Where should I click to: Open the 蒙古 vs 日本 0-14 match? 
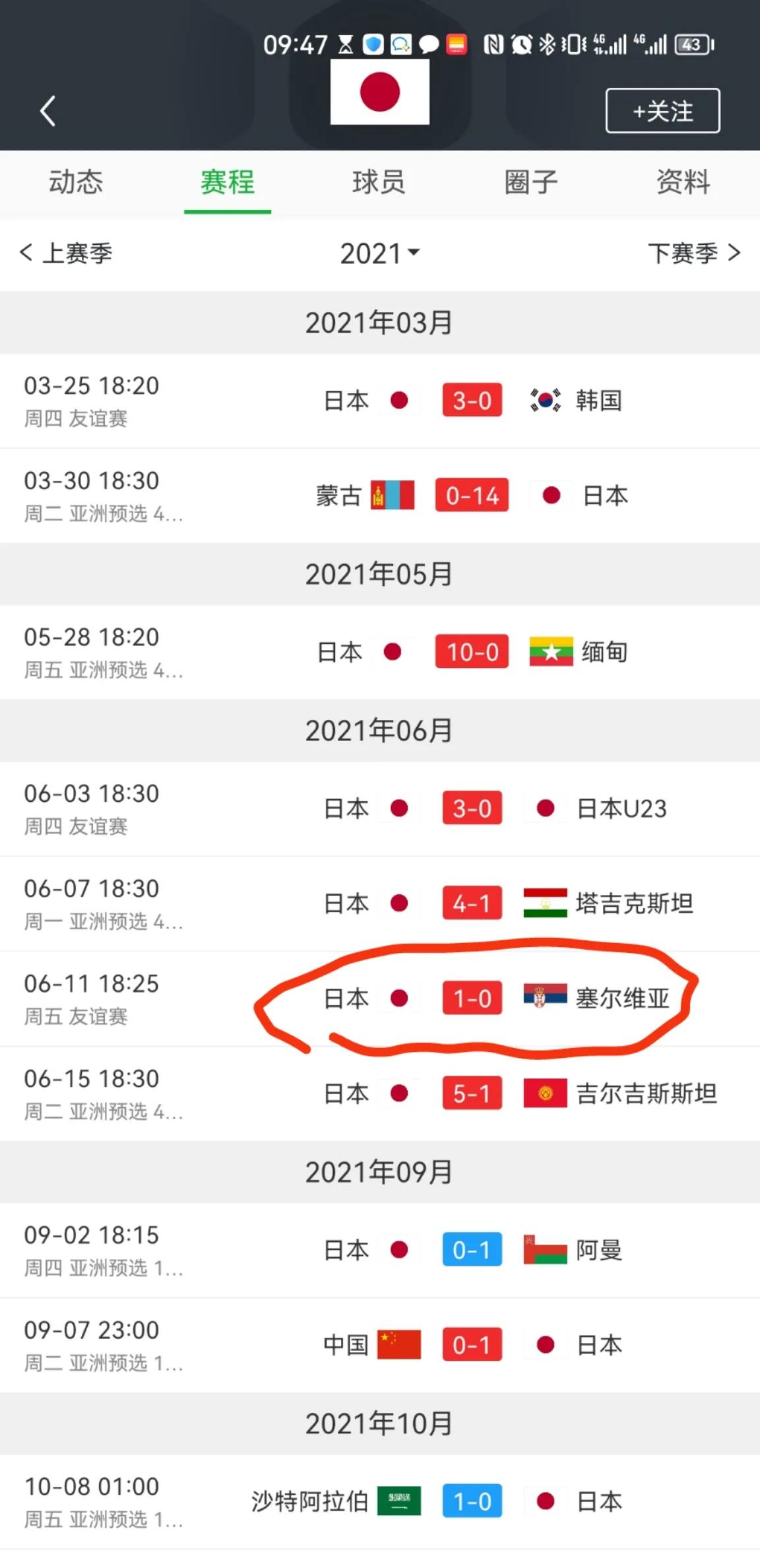point(380,496)
